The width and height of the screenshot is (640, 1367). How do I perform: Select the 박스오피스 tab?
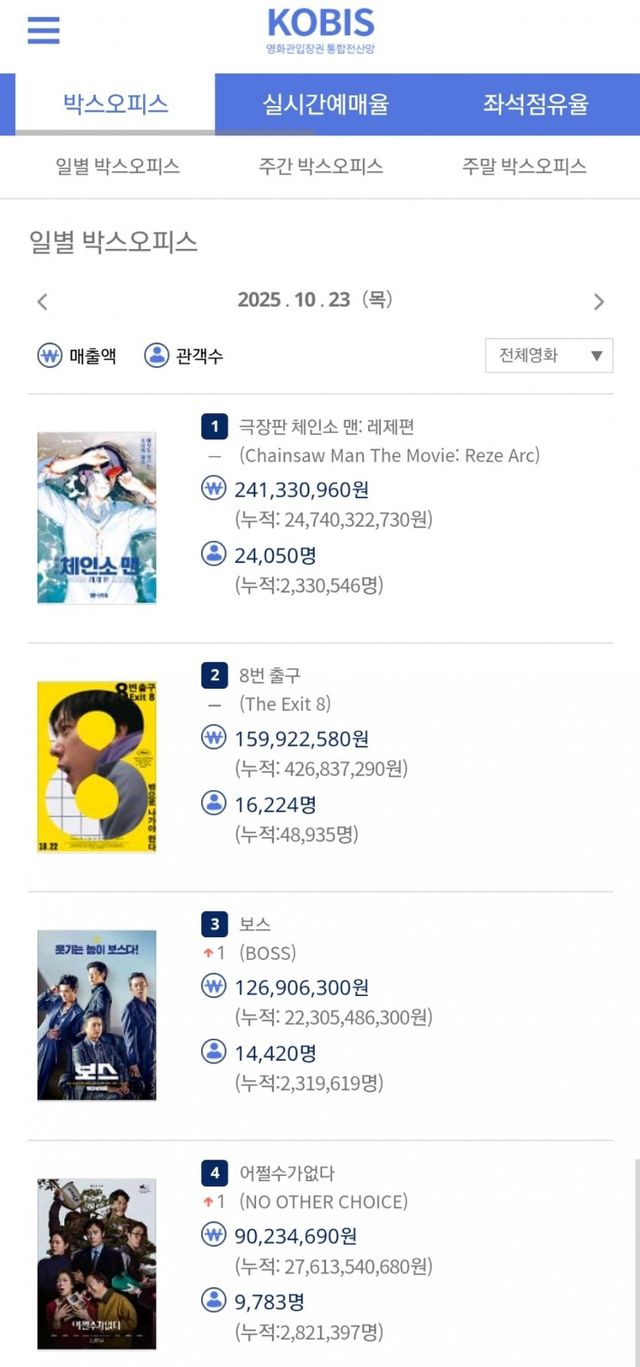click(115, 104)
